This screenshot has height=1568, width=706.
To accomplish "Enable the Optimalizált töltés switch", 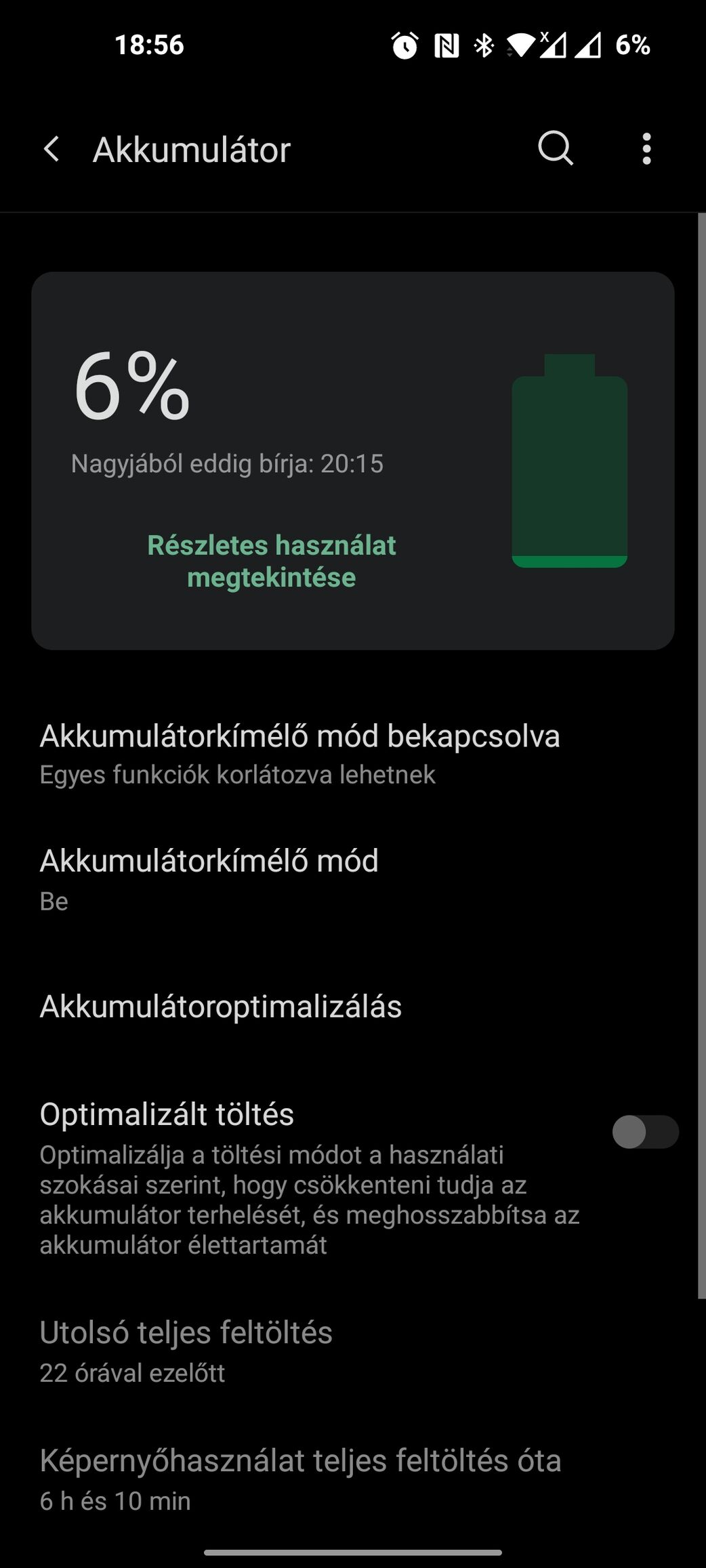I will click(644, 1132).
